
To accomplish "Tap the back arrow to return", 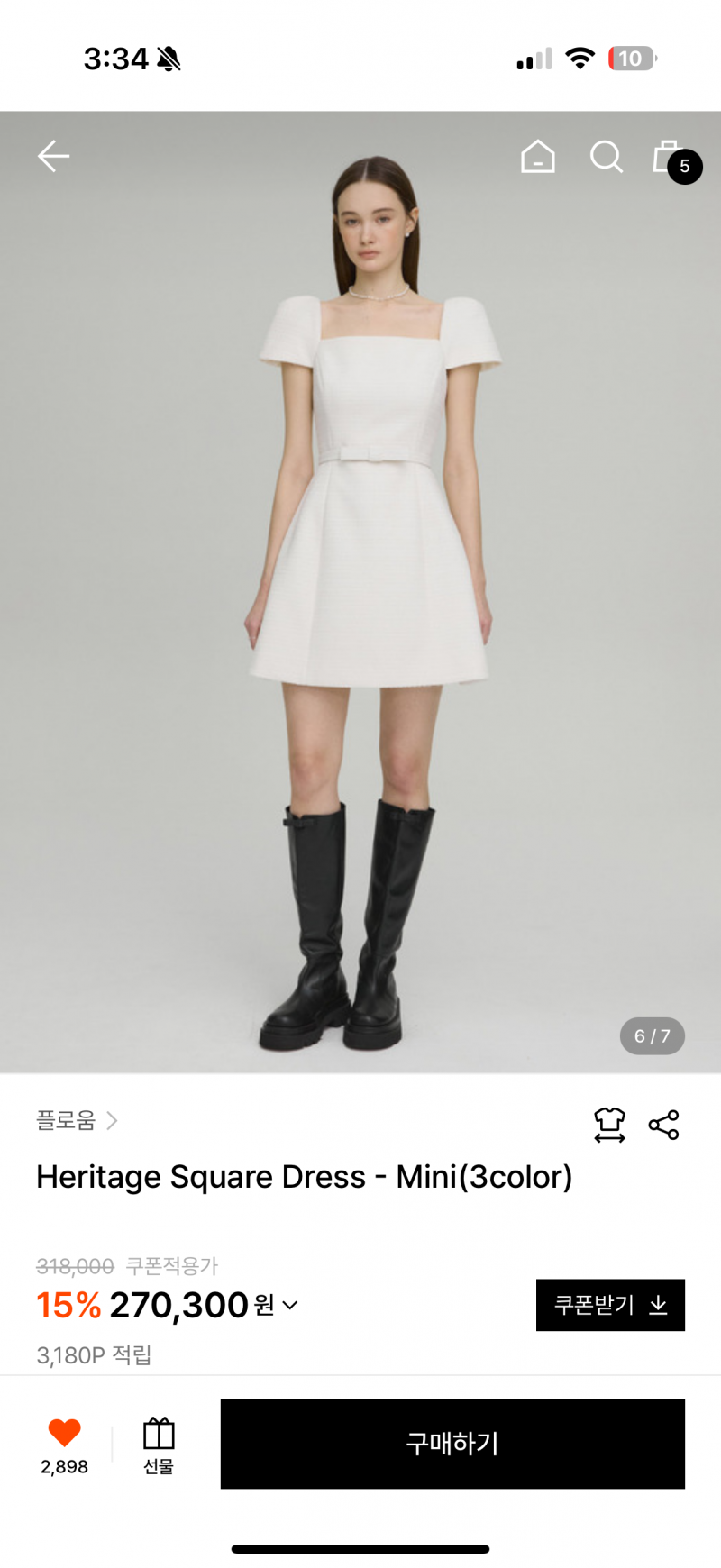I will pos(52,155).
